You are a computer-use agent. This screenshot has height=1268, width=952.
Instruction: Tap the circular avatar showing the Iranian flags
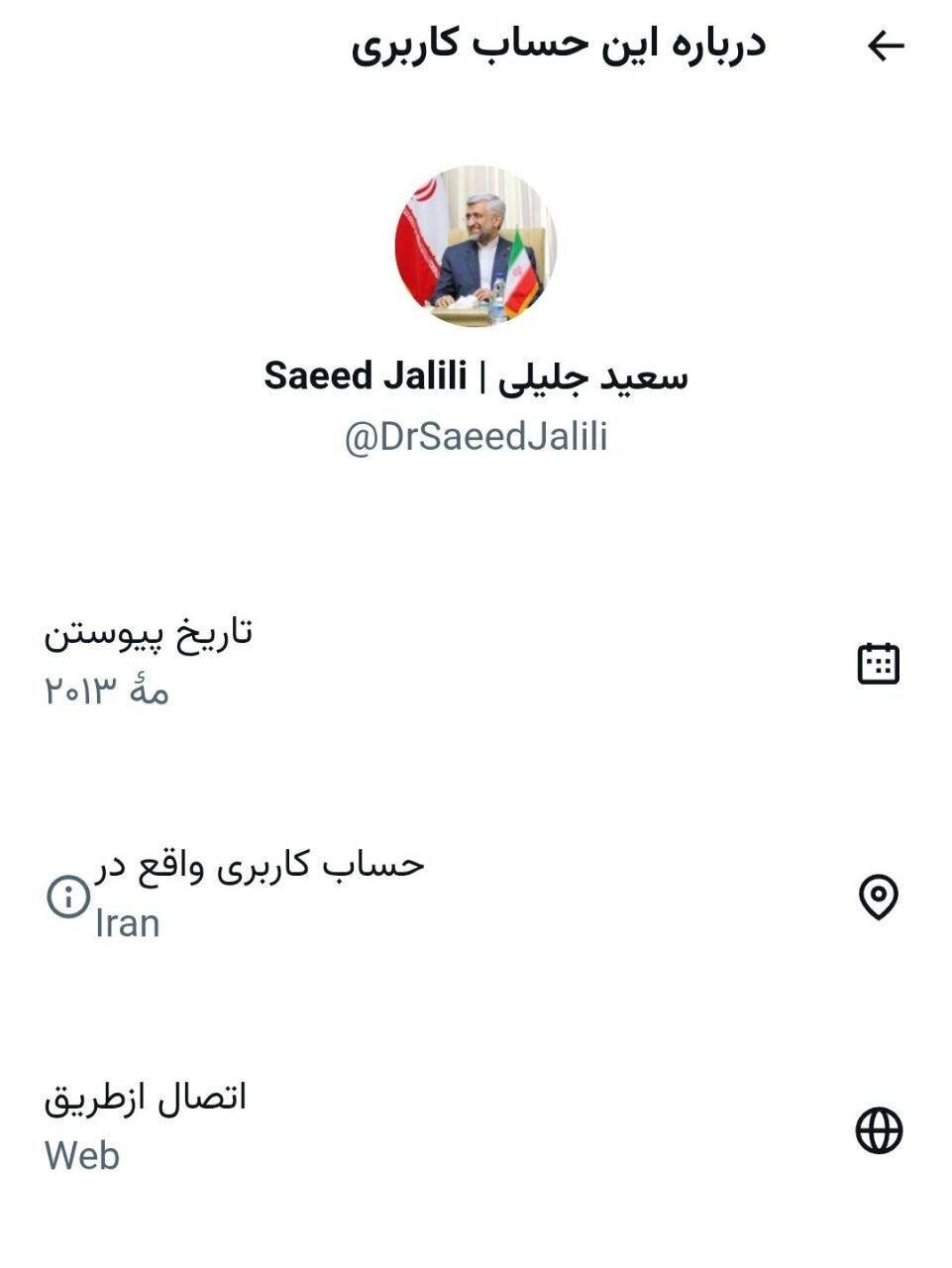pos(474,246)
